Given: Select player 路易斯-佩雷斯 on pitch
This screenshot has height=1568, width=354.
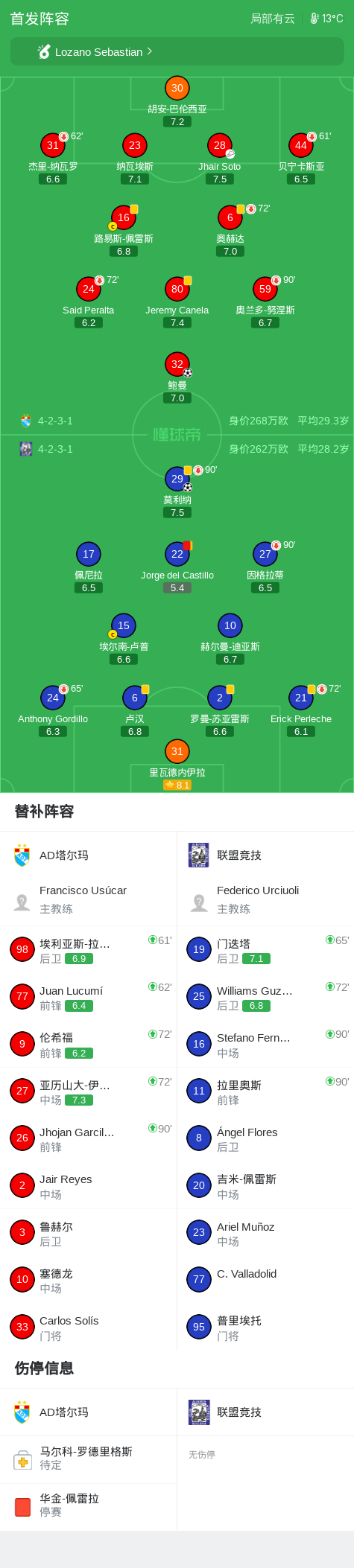Looking at the screenshot, I should 124,231.
